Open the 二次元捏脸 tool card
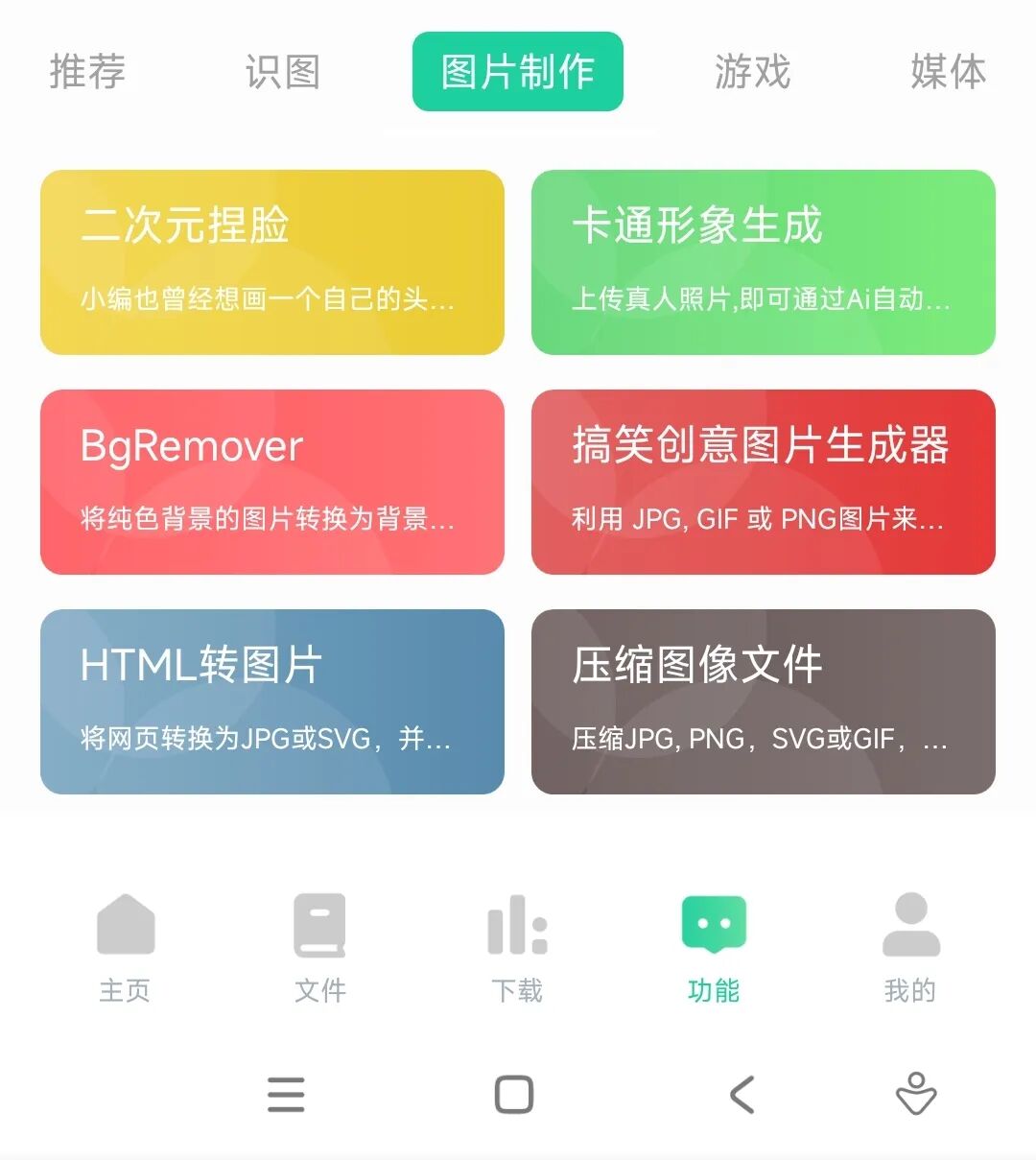The width and height of the screenshot is (1036, 1160). click(x=272, y=262)
